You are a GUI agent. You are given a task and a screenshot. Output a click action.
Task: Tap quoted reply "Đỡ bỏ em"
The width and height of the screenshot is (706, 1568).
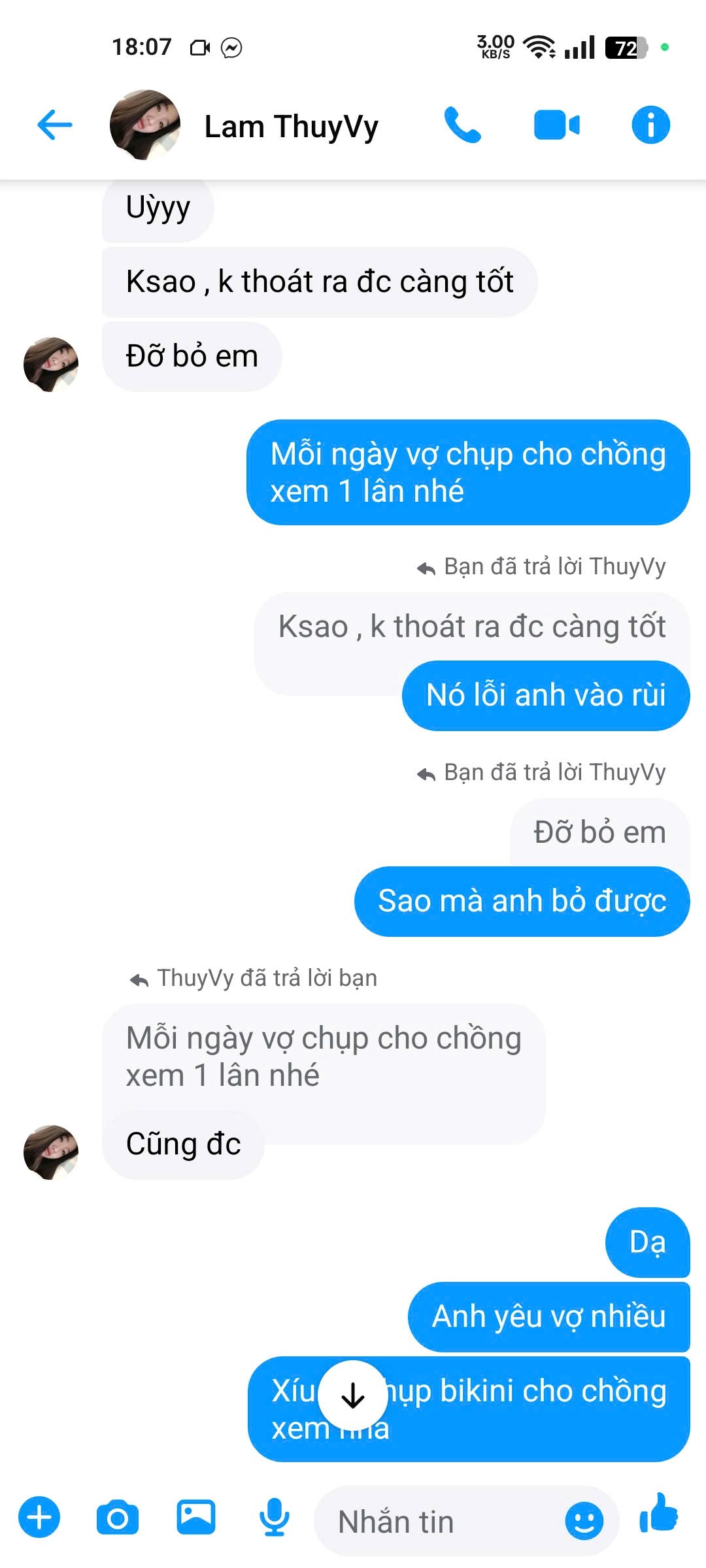[x=599, y=832]
